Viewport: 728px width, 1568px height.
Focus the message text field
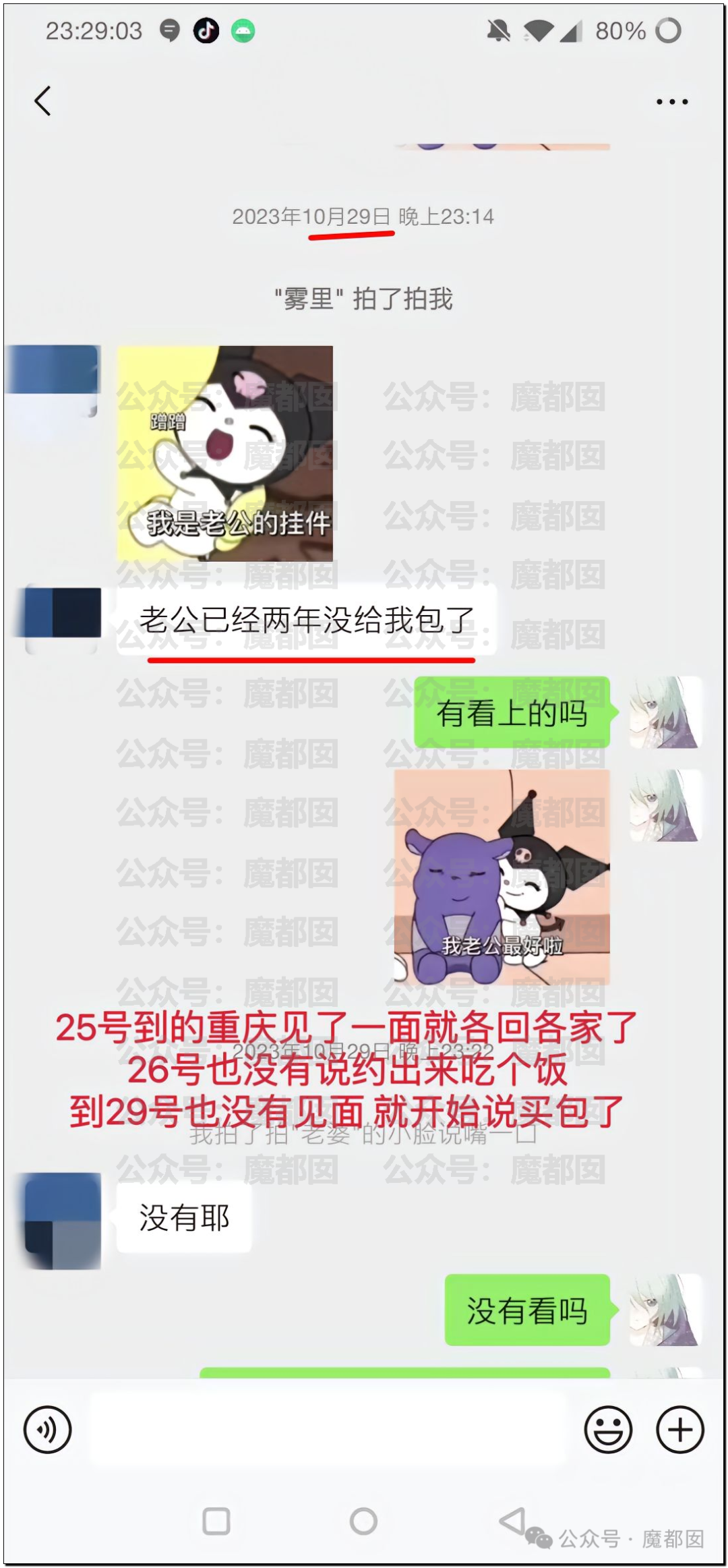click(x=328, y=1429)
